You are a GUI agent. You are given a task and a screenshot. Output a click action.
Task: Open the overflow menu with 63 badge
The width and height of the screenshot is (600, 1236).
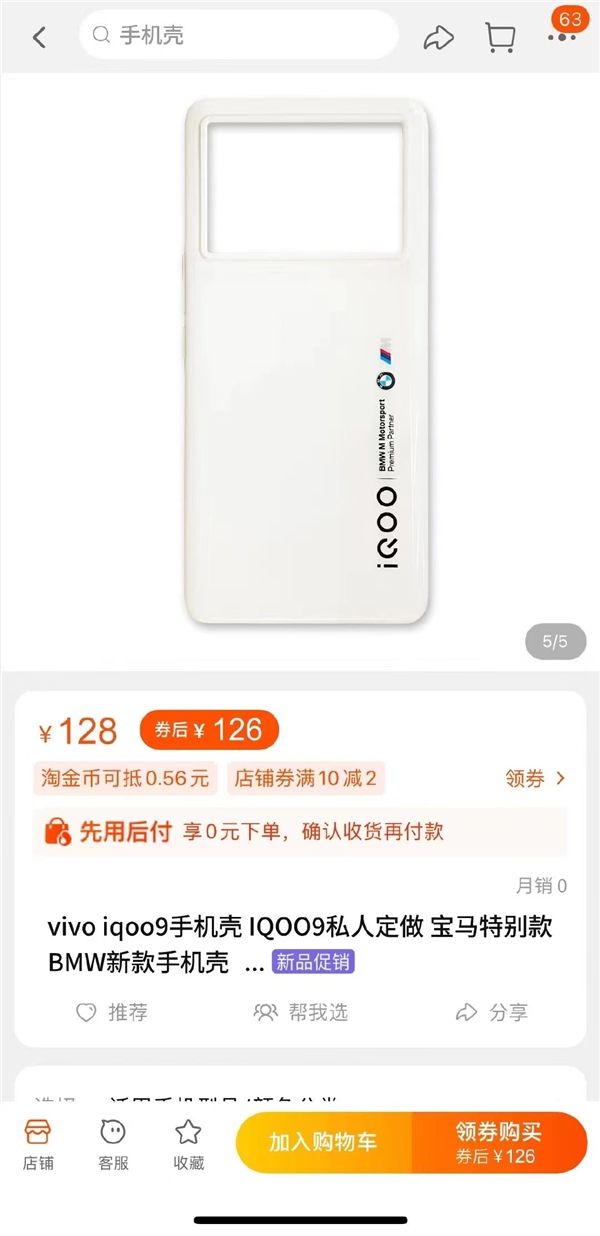coord(562,37)
